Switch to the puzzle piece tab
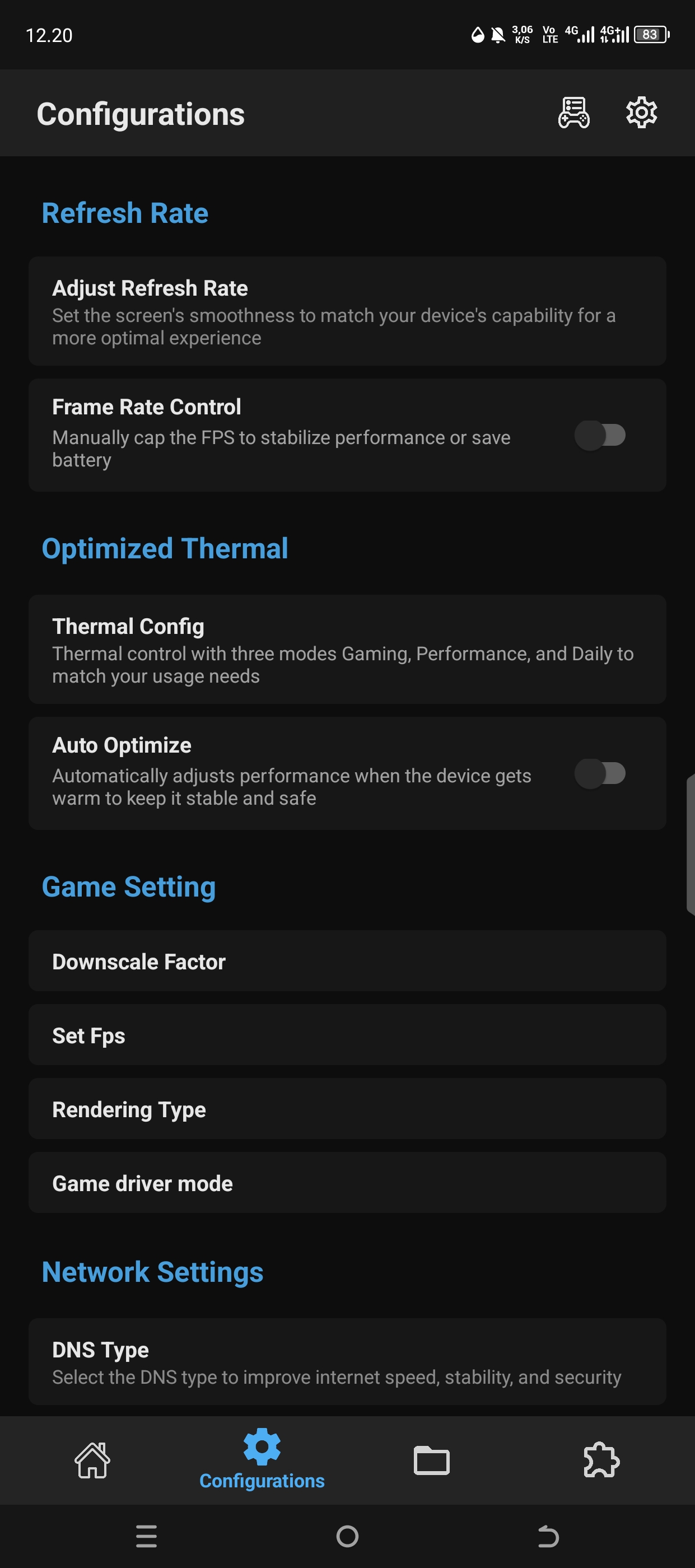Screen dimensions: 695x1568 click(x=601, y=1460)
